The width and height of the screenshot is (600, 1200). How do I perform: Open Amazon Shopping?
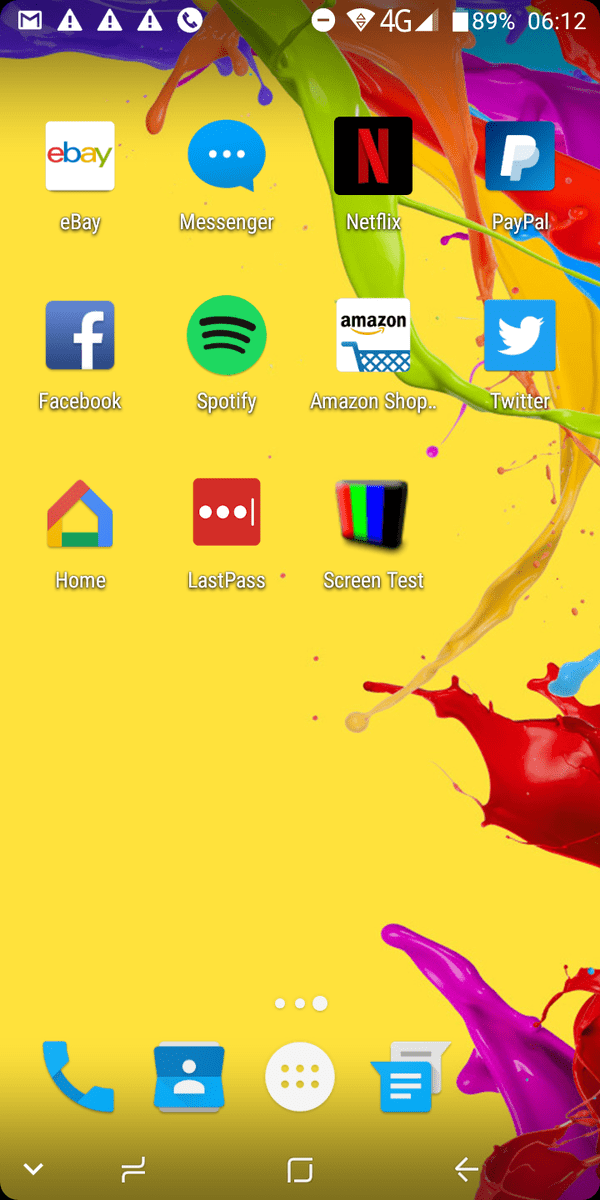point(373,336)
